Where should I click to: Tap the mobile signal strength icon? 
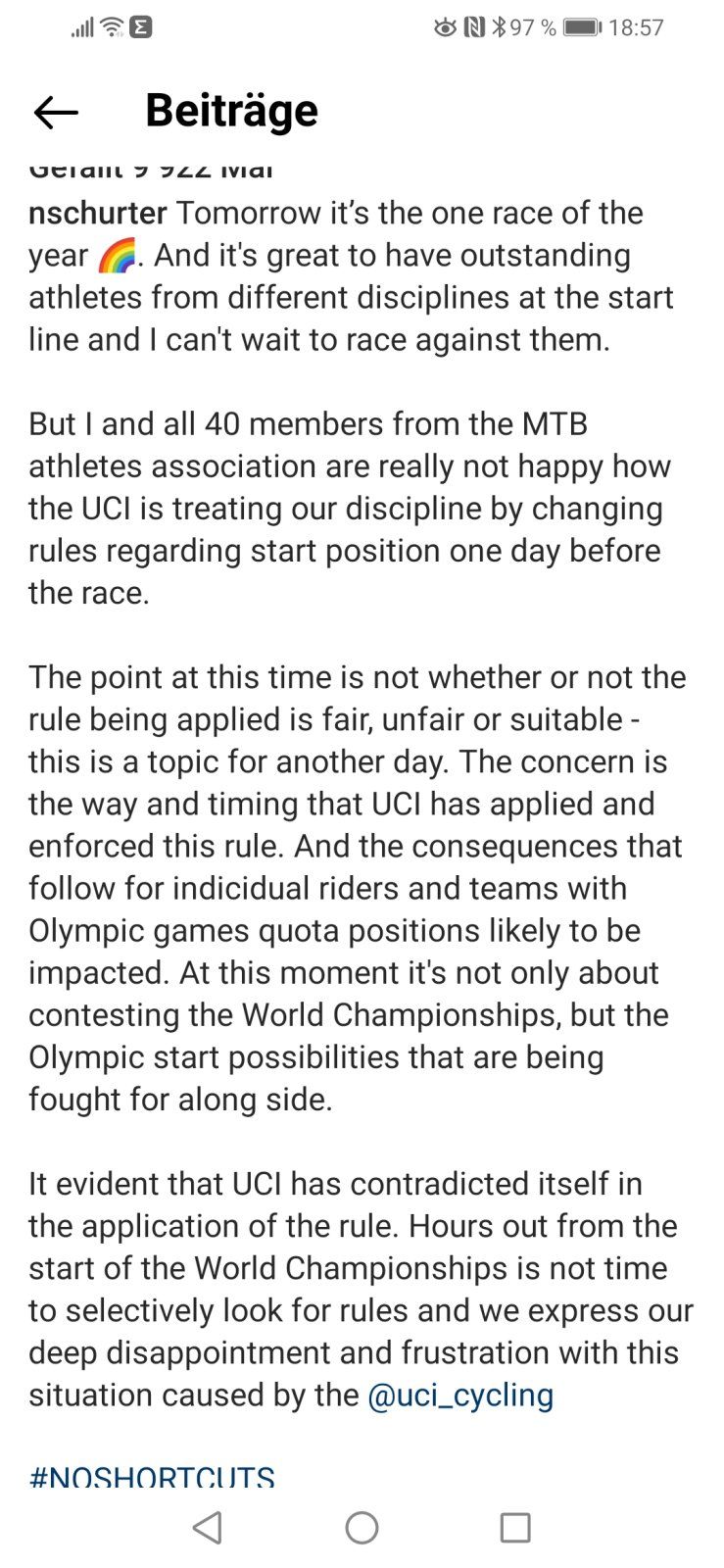[82, 28]
